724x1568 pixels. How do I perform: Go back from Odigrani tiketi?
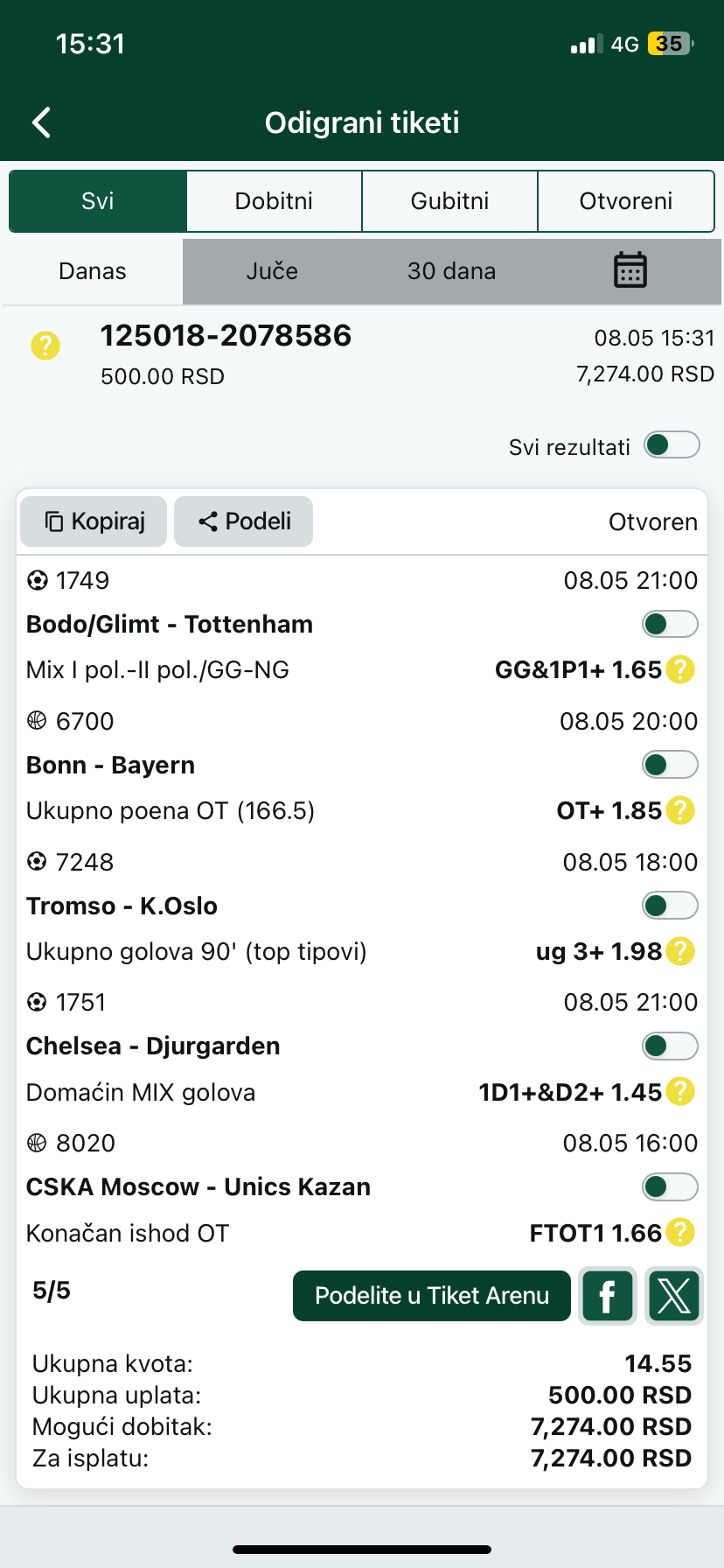point(42,122)
